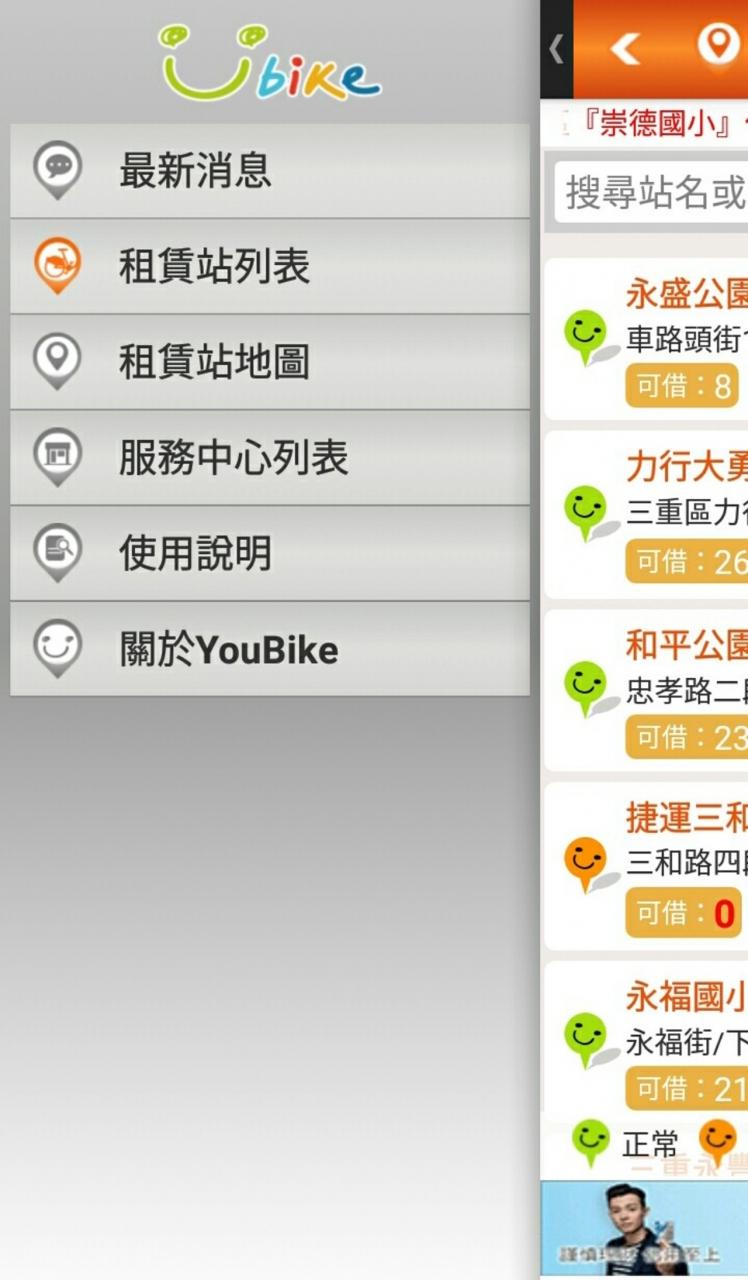Collapse the drawer with the dark chevron handle
The image size is (748, 1280).
[x=557, y=49]
